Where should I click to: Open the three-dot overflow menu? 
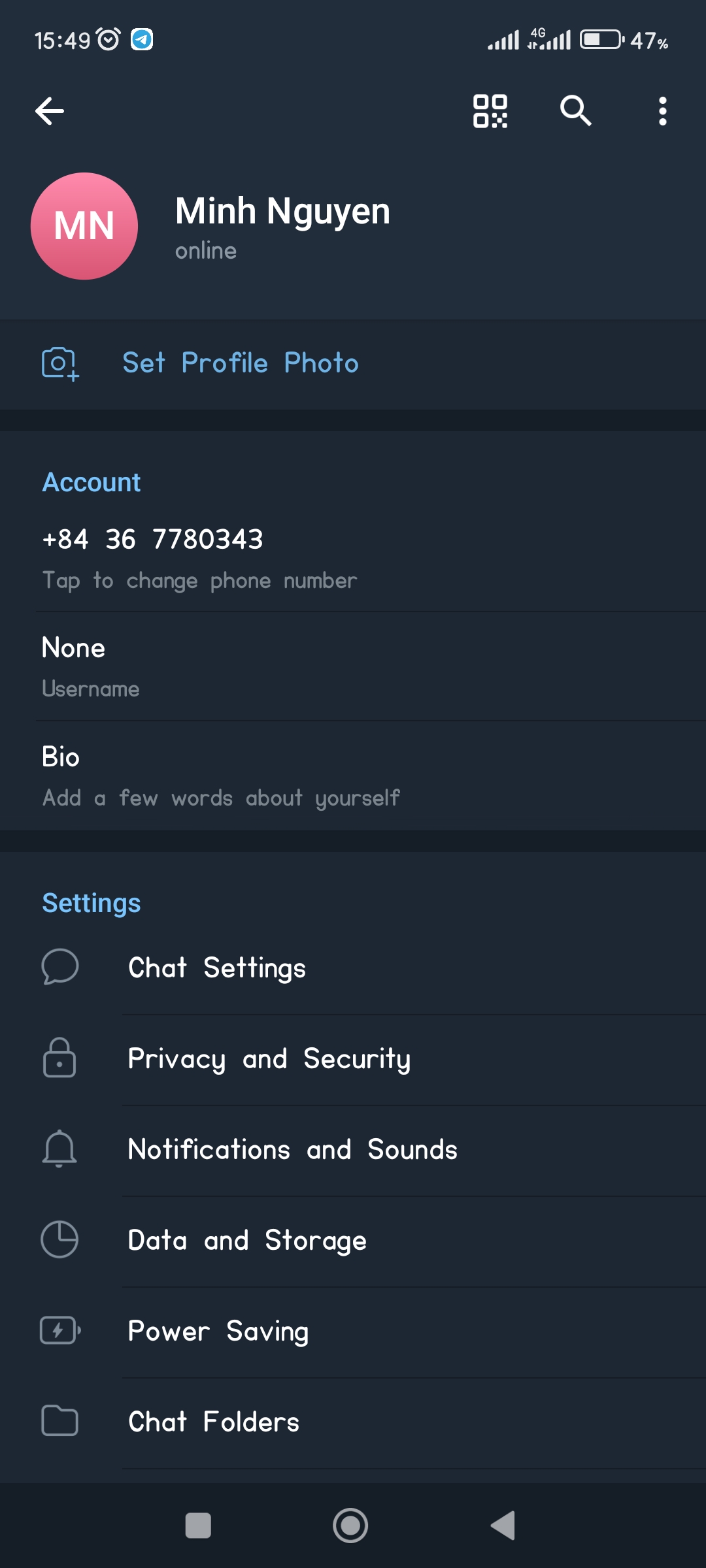pyautogui.click(x=663, y=111)
